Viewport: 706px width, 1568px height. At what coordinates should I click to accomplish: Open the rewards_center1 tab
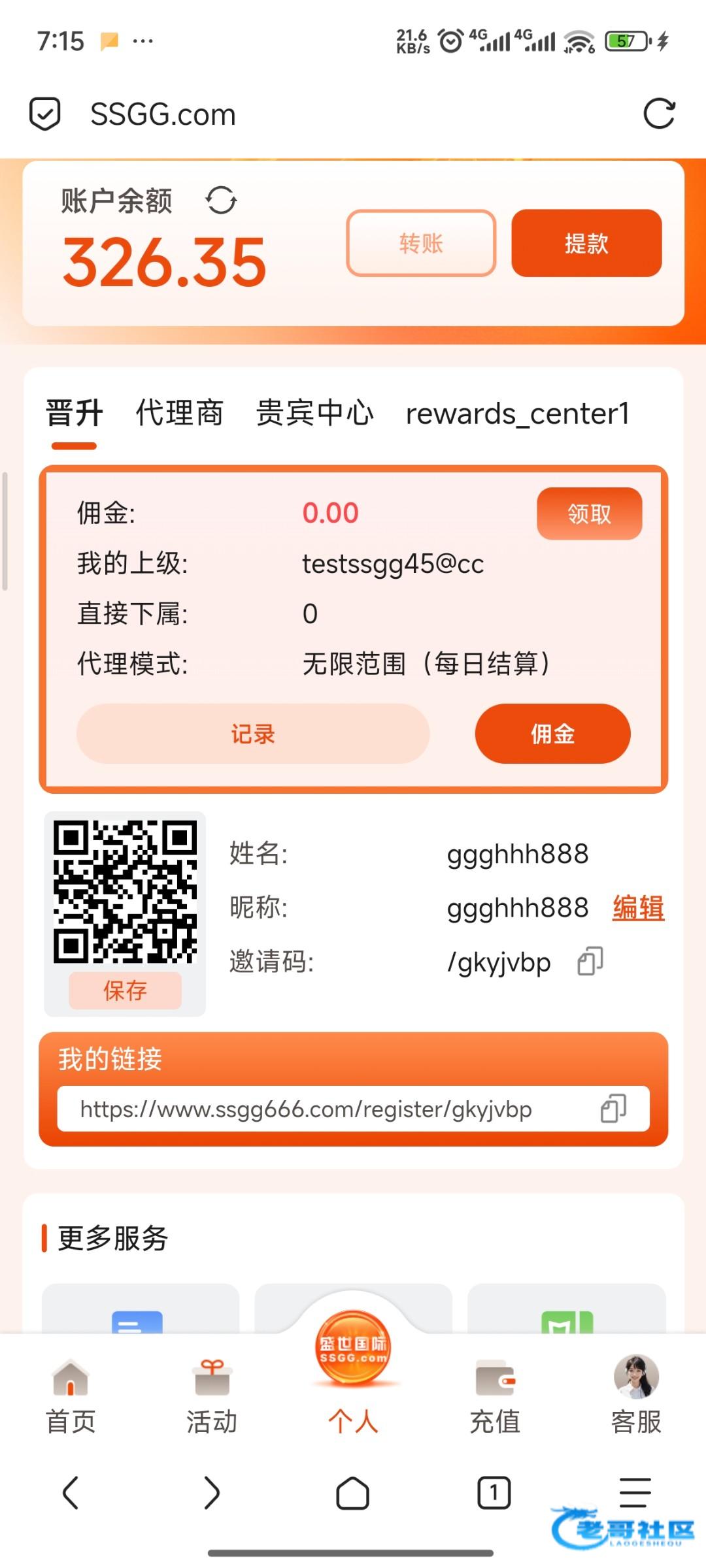517,414
